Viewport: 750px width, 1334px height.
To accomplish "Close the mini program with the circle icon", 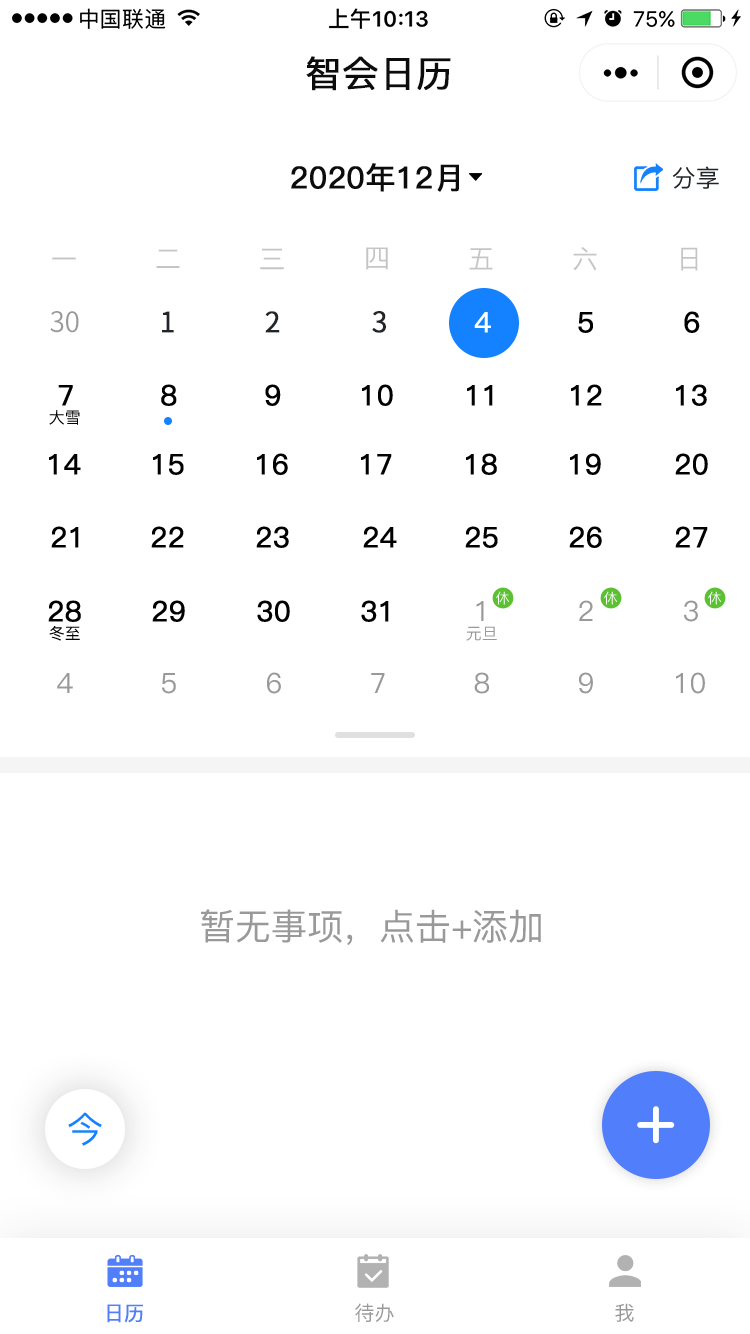I will [697, 73].
